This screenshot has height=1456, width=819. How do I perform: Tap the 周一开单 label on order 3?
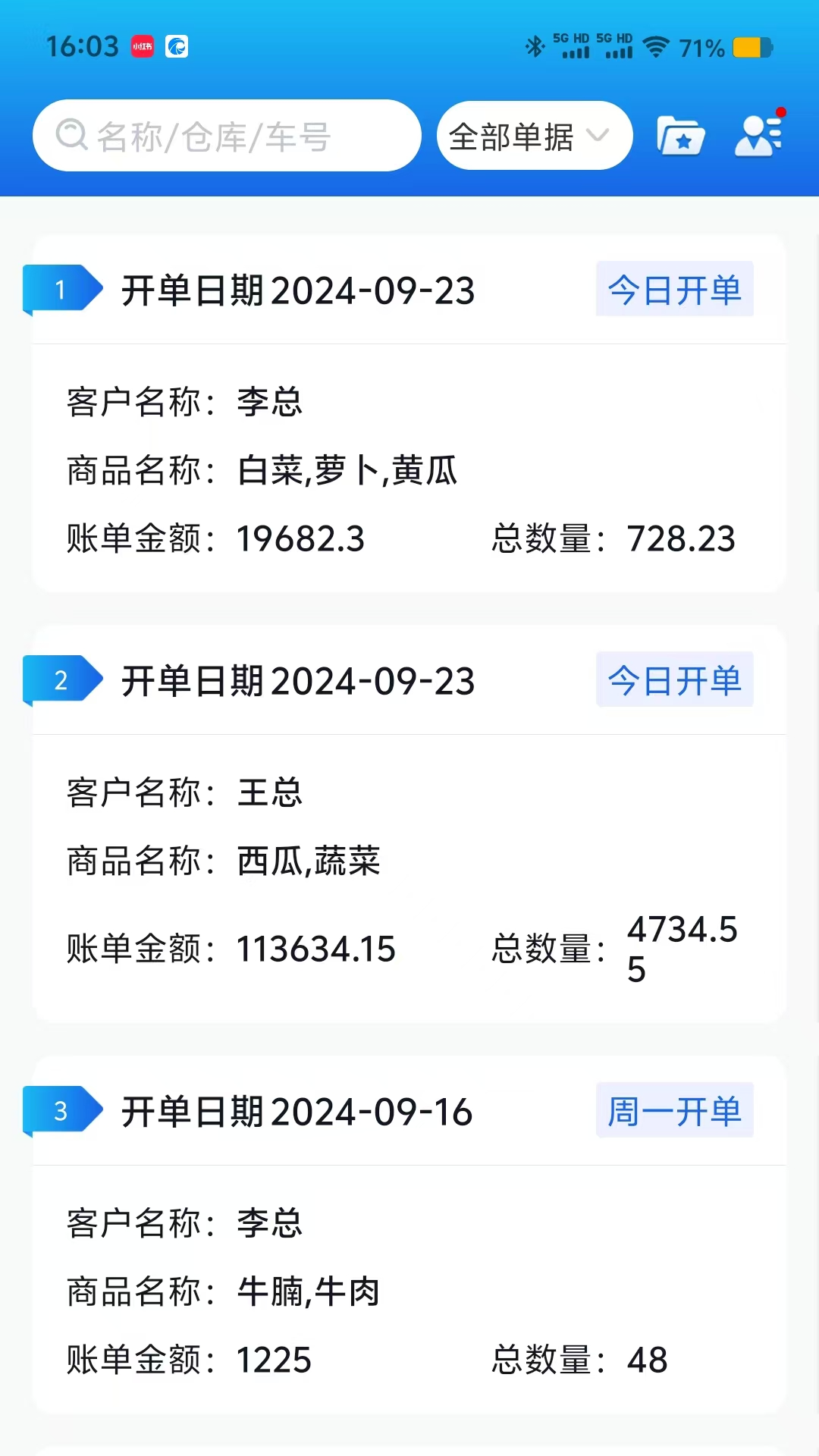point(673,1111)
